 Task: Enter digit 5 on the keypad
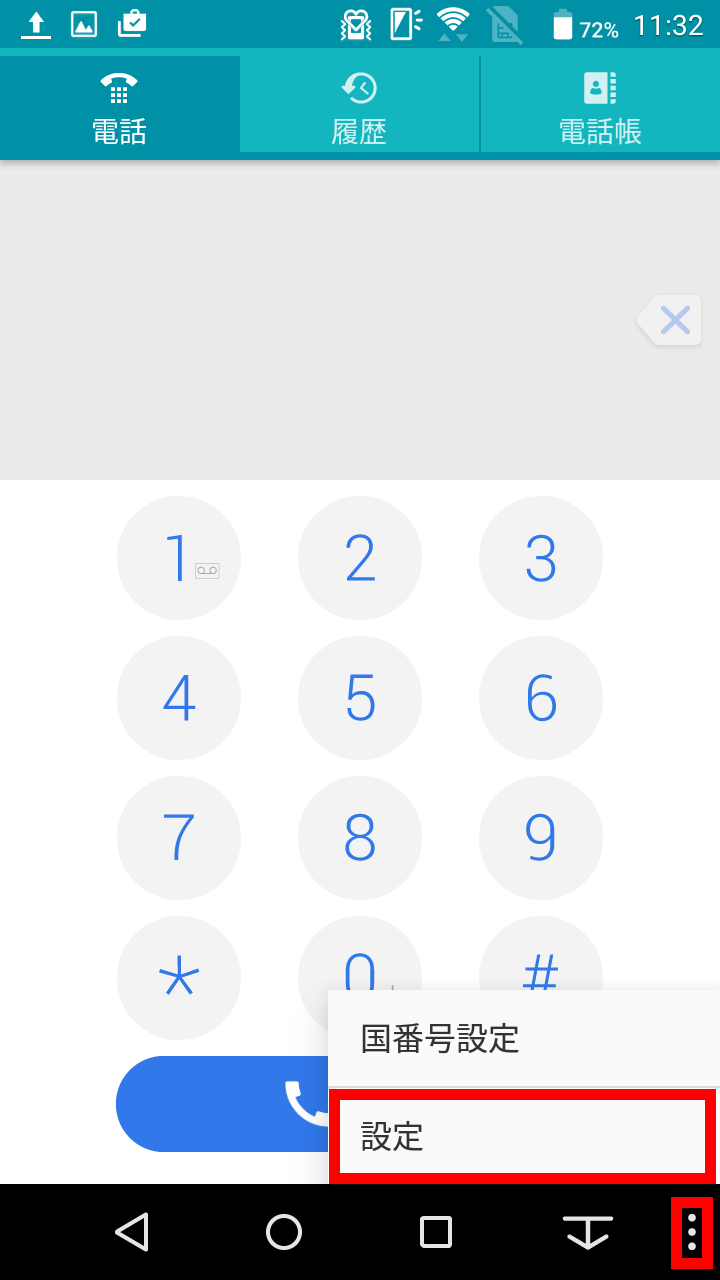tap(360, 698)
